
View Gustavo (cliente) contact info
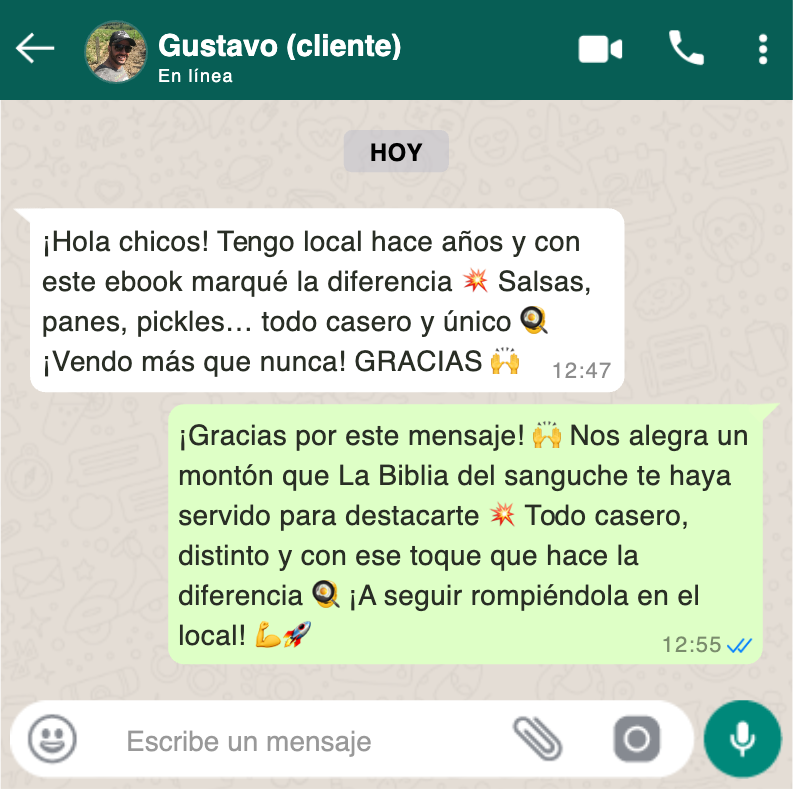[280, 46]
